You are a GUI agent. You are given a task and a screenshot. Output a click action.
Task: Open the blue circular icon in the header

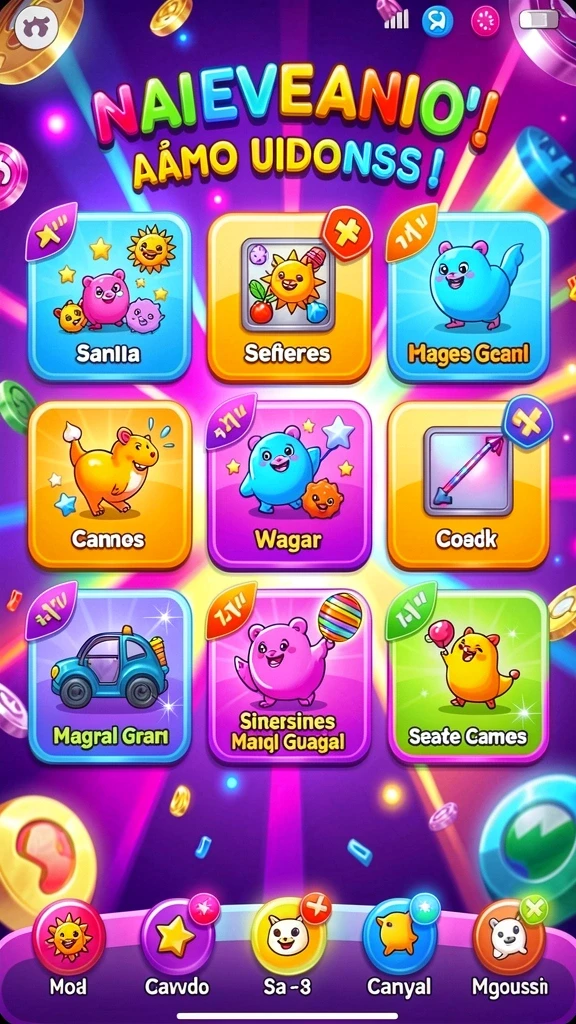(x=438, y=21)
